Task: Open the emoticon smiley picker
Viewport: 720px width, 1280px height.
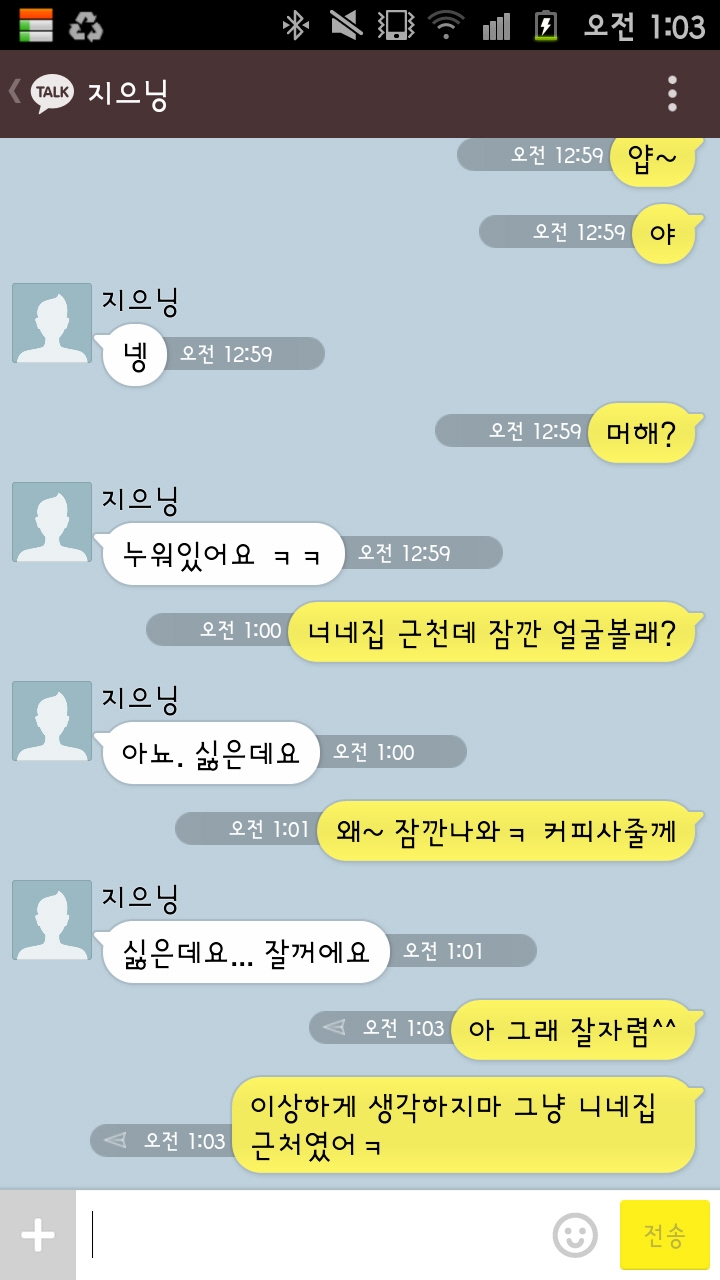Action: tap(575, 1236)
